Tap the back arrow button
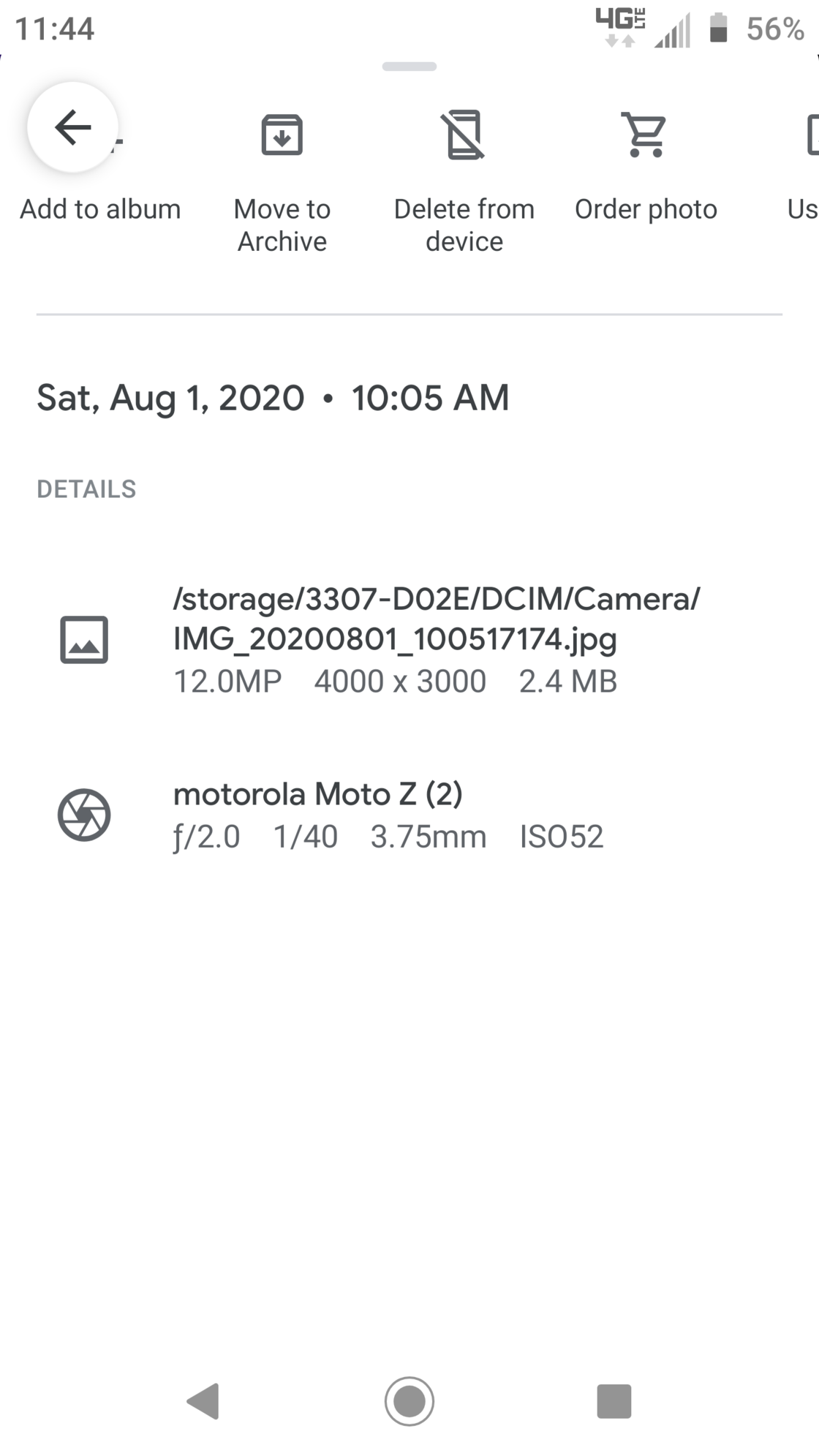The image size is (819, 1456). click(72, 128)
